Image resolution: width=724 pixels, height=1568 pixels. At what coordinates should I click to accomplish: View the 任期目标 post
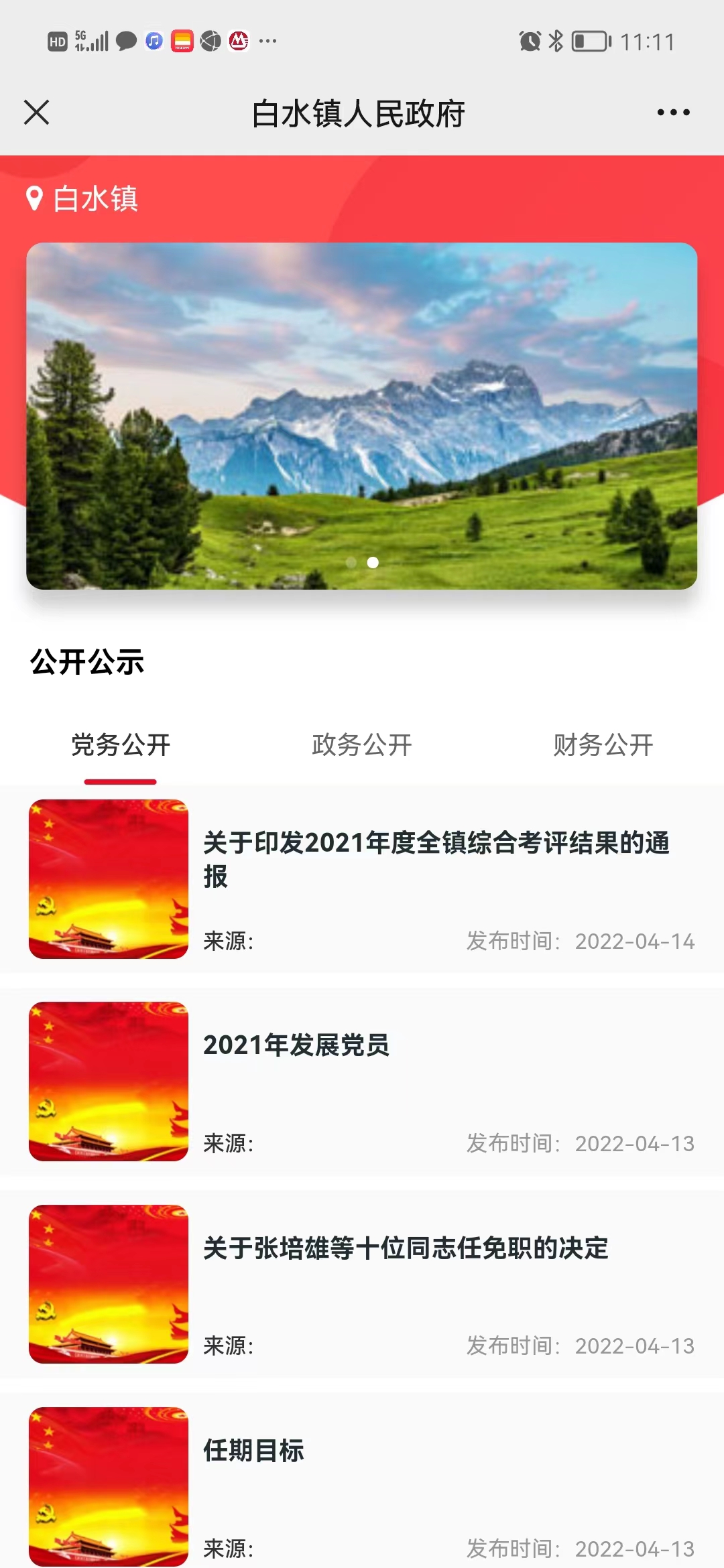point(253,1451)
